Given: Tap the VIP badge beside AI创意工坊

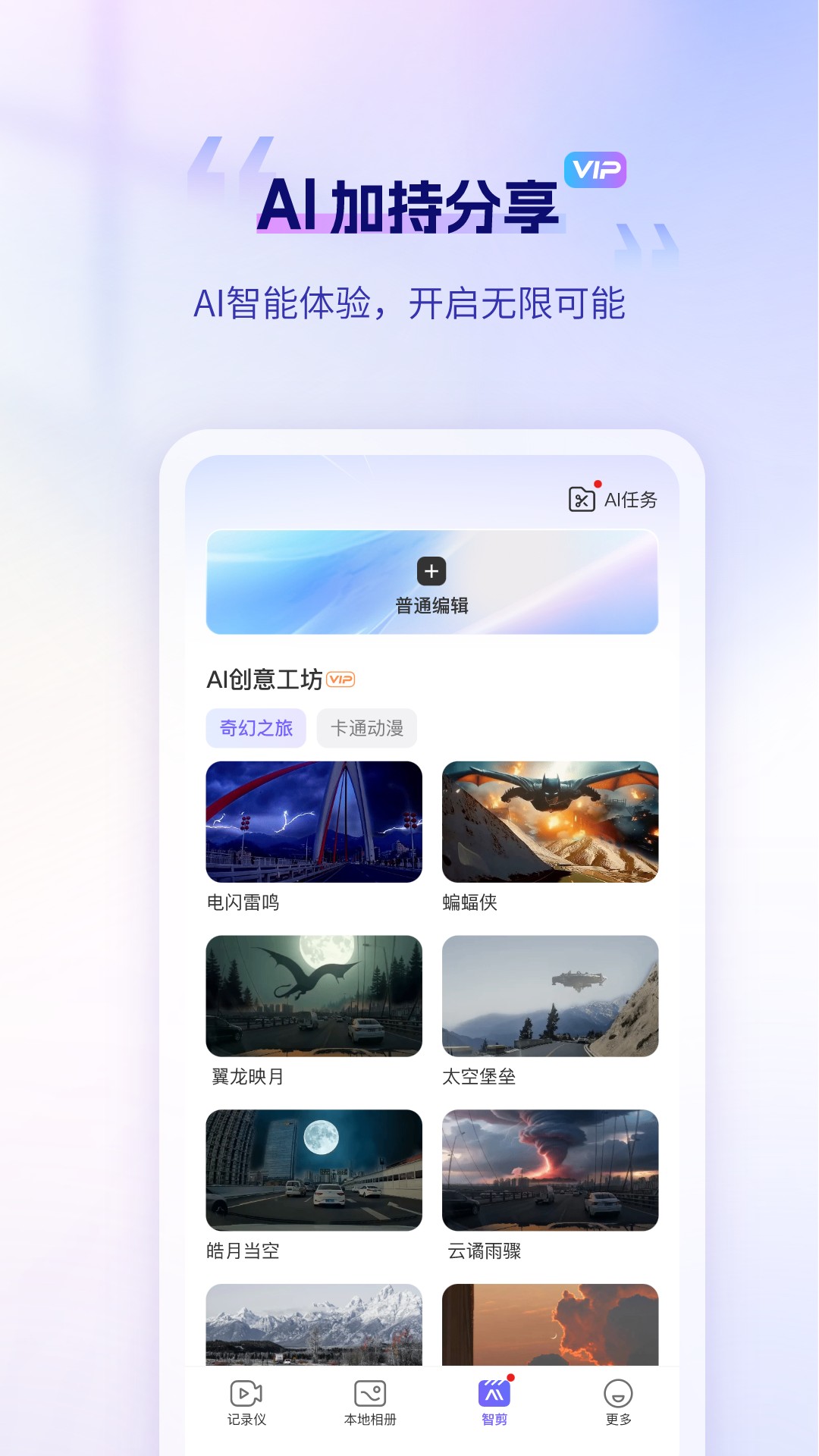Looking at the screenshot, I should click(x=342, y=679).
